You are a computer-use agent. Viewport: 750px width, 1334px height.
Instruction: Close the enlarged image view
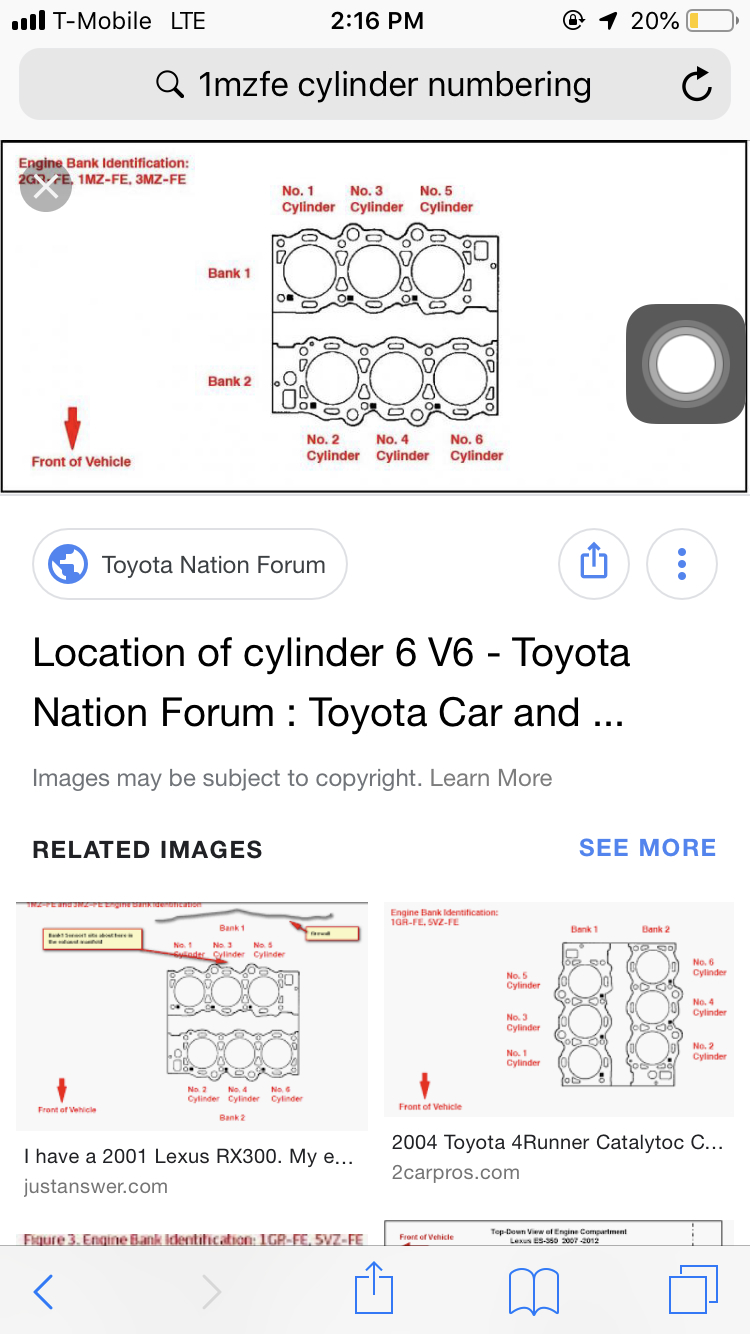pyautogui.click(x=46, y=187)
